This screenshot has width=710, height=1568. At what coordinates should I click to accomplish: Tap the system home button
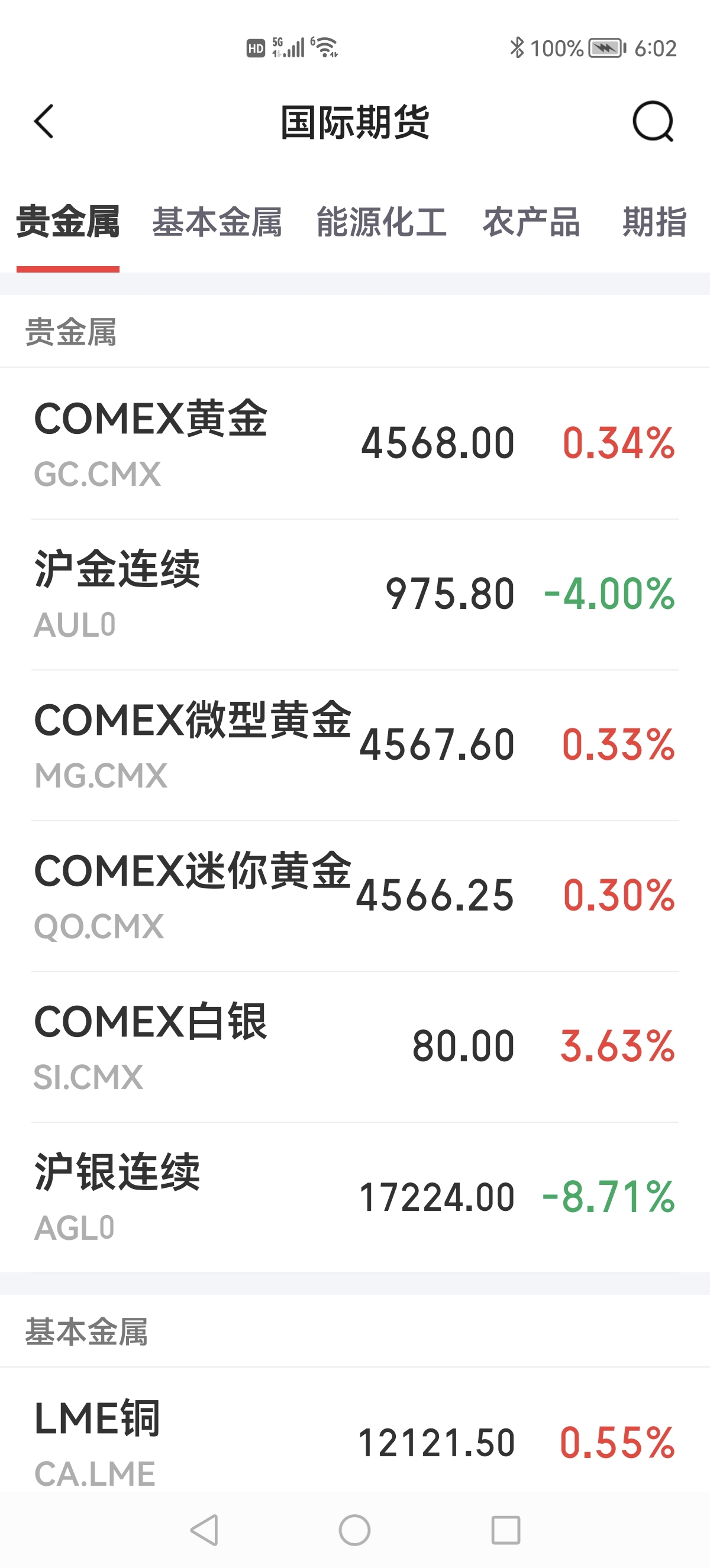(x=354, y=1530)
